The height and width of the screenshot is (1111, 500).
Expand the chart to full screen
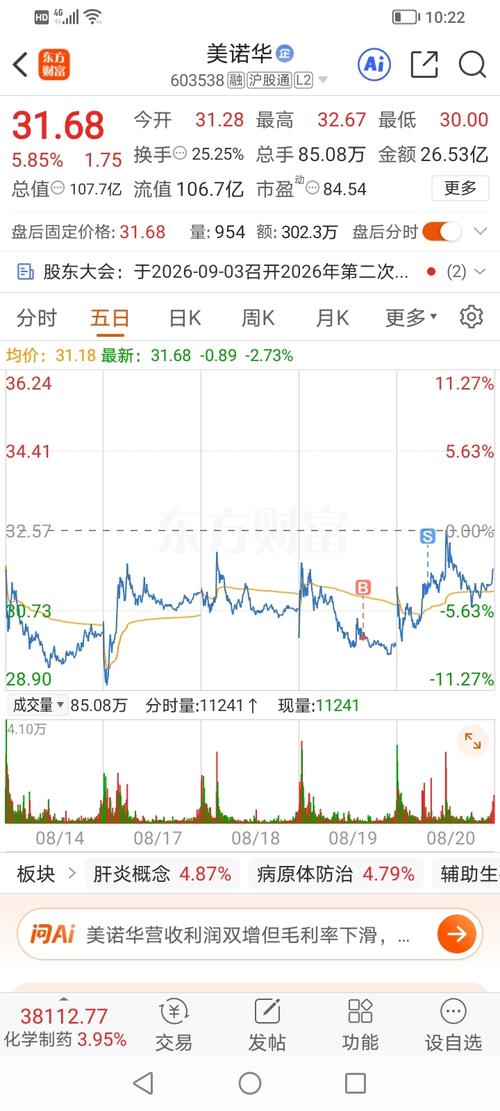[472, 741]
